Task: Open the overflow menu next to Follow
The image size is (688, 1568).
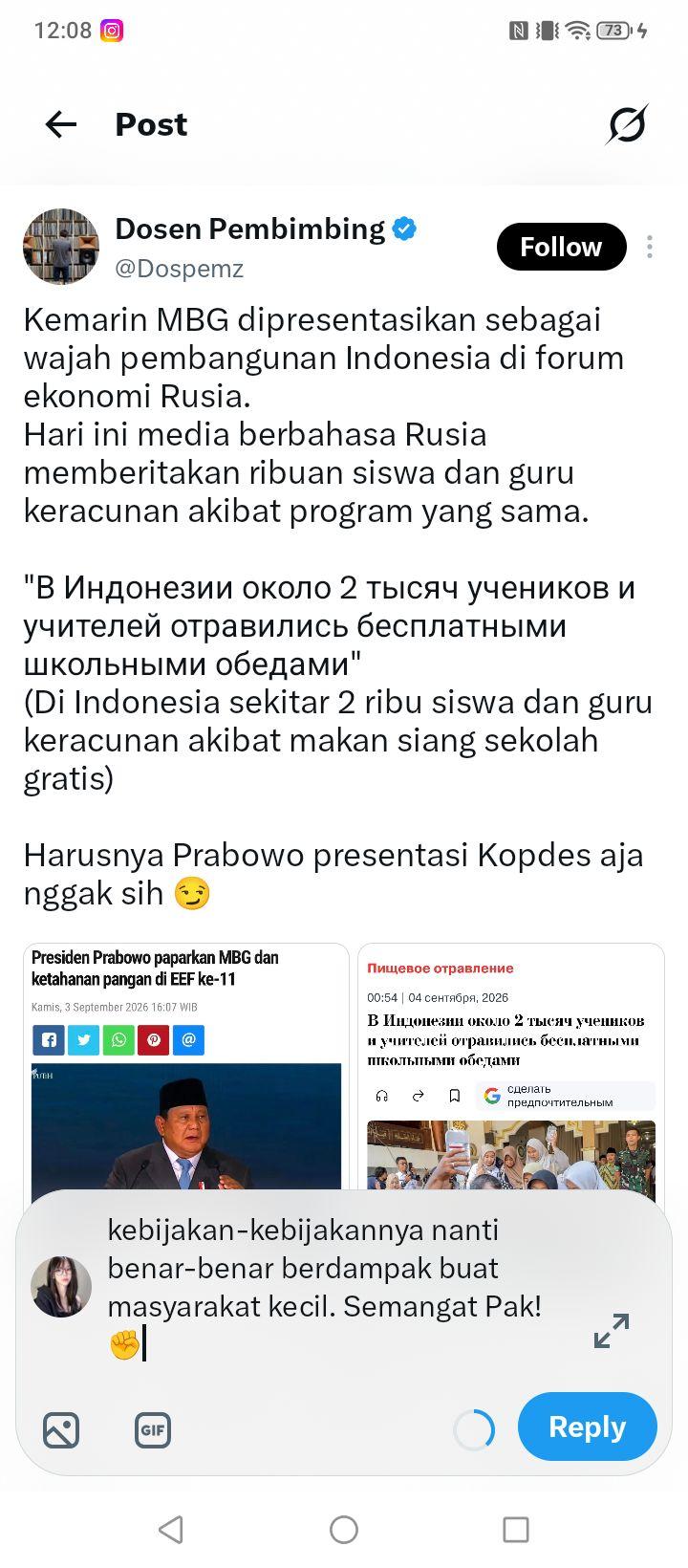Action: (650, 247)
